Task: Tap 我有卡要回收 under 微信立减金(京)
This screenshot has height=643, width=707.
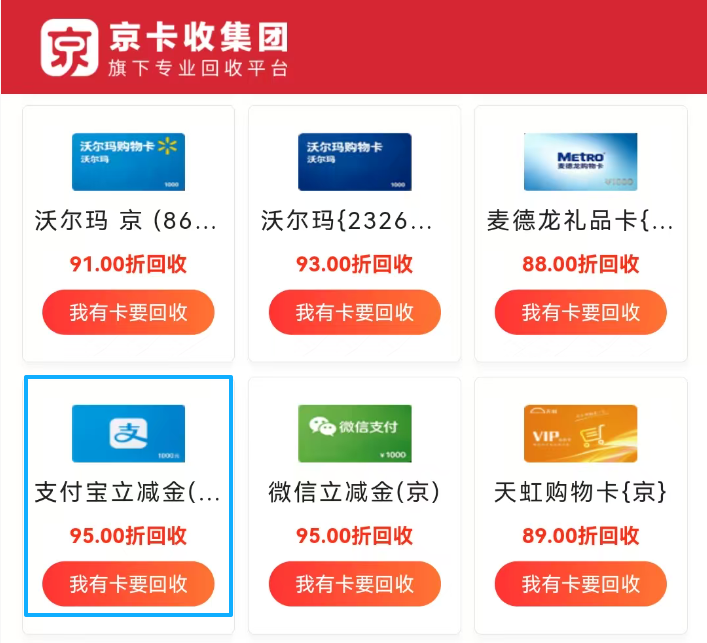Action: point(354,583)
